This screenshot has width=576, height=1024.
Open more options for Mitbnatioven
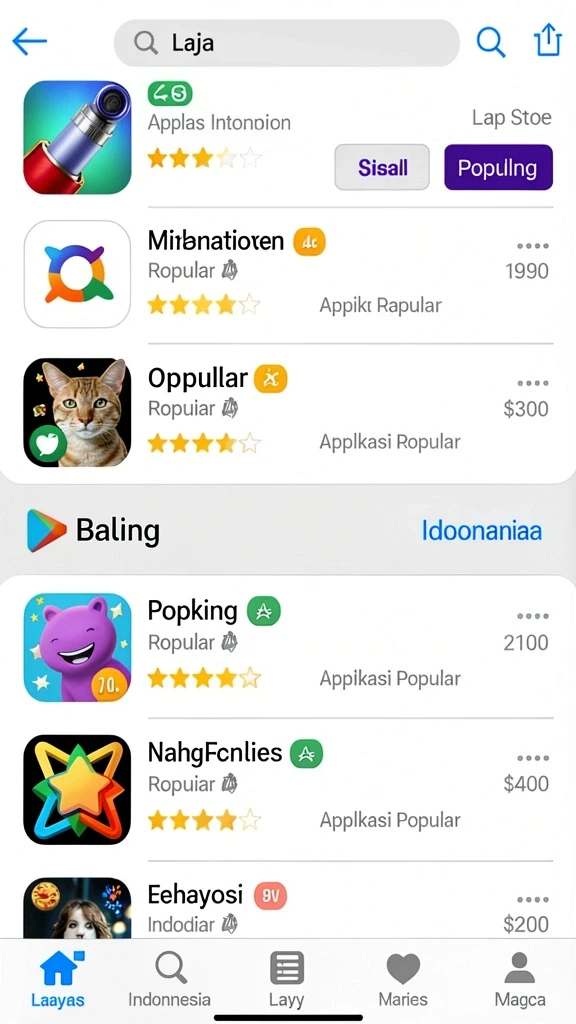(532, 246)
